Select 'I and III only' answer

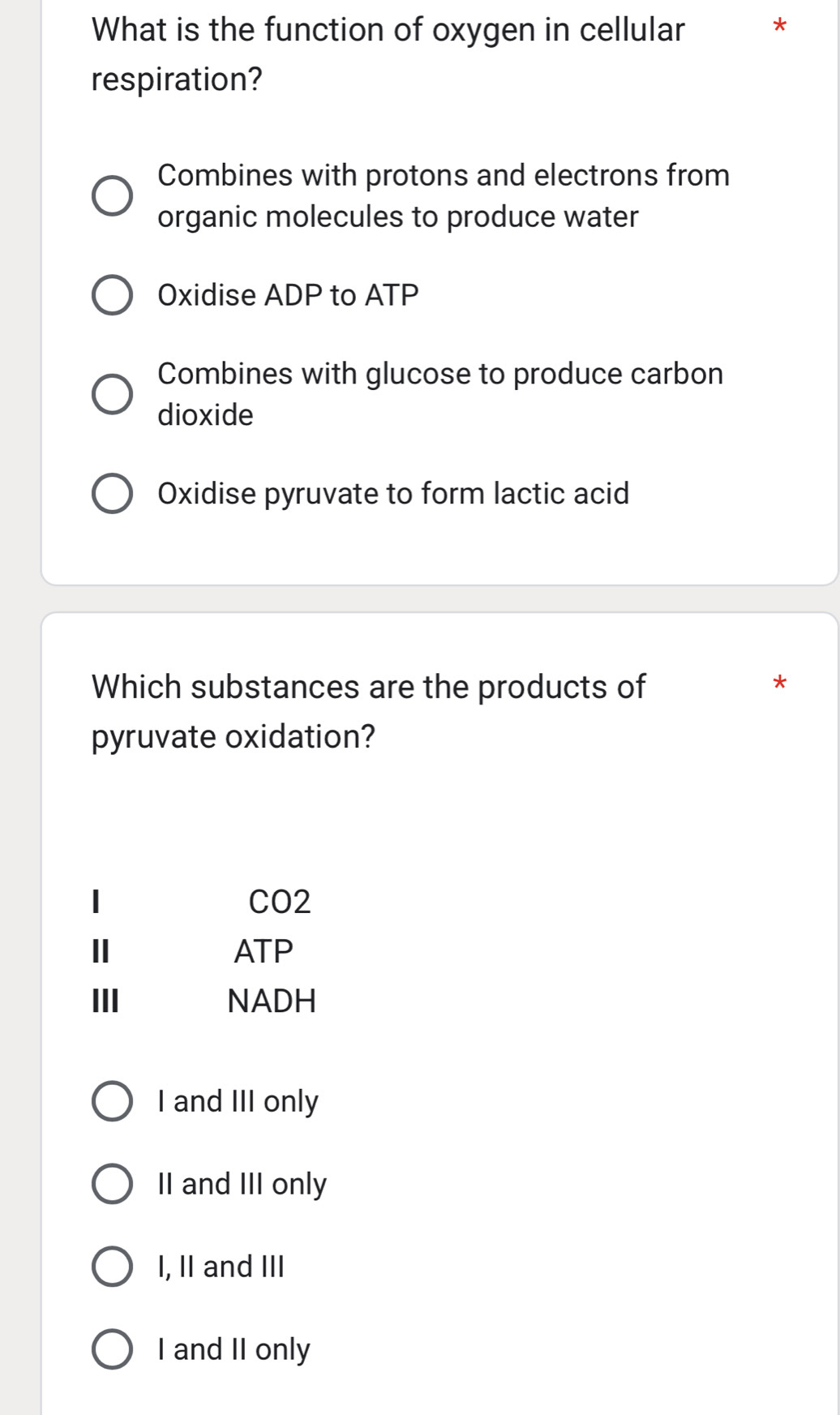(x=111, y=1101)
